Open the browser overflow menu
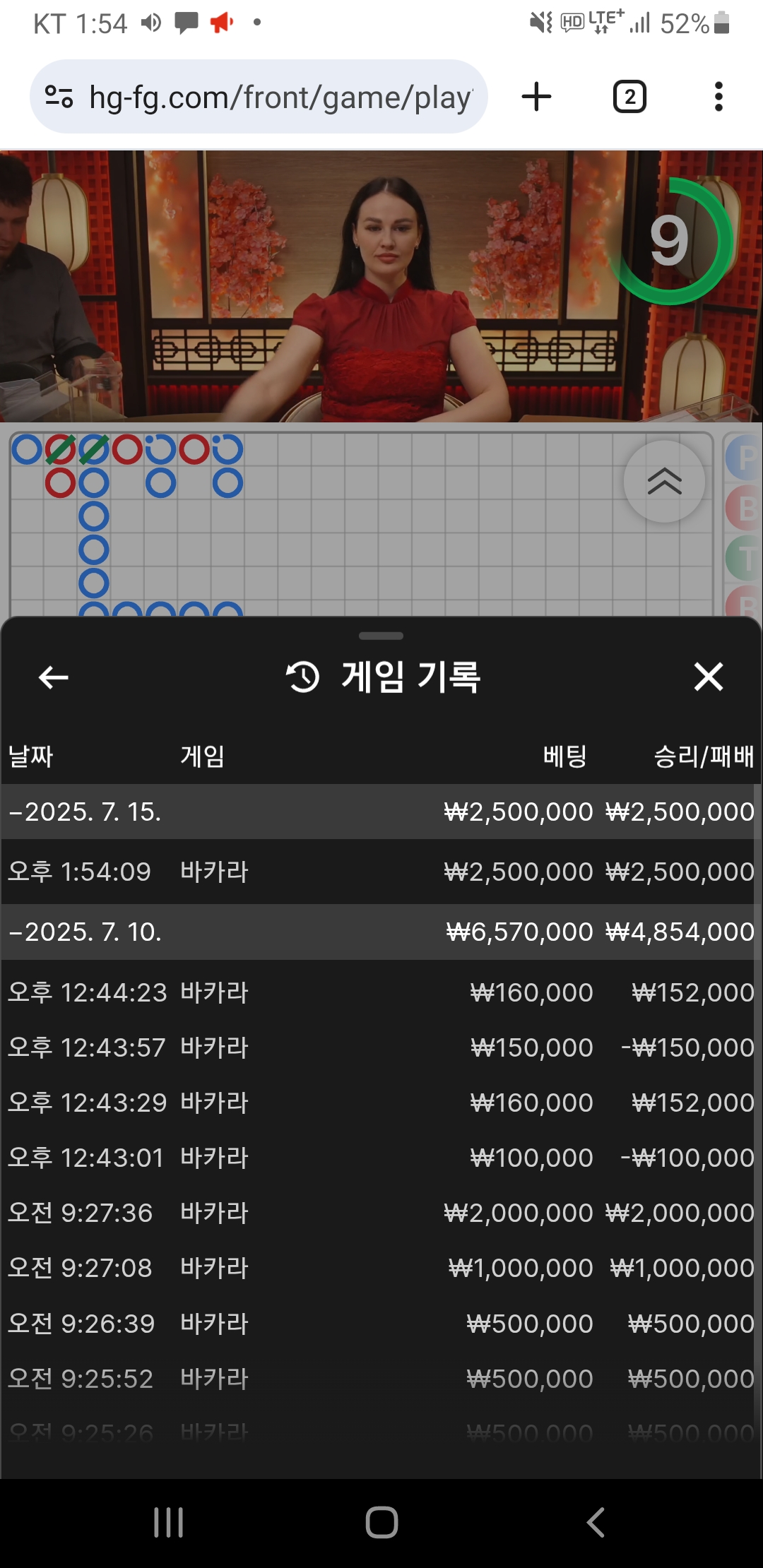This screenshot has height=1568, width=763. click(718, 97)
